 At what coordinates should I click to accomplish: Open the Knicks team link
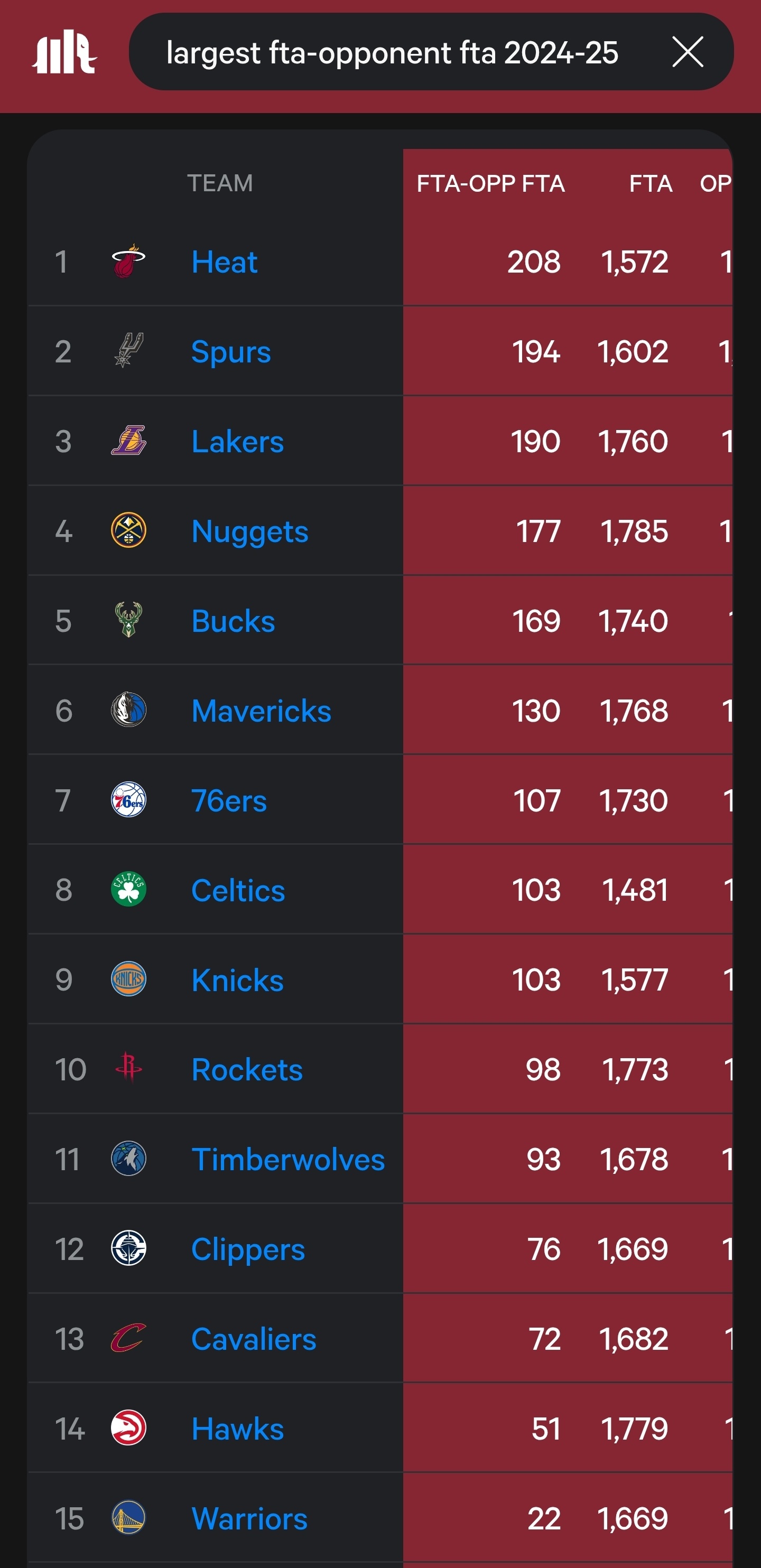pos(237,980)
